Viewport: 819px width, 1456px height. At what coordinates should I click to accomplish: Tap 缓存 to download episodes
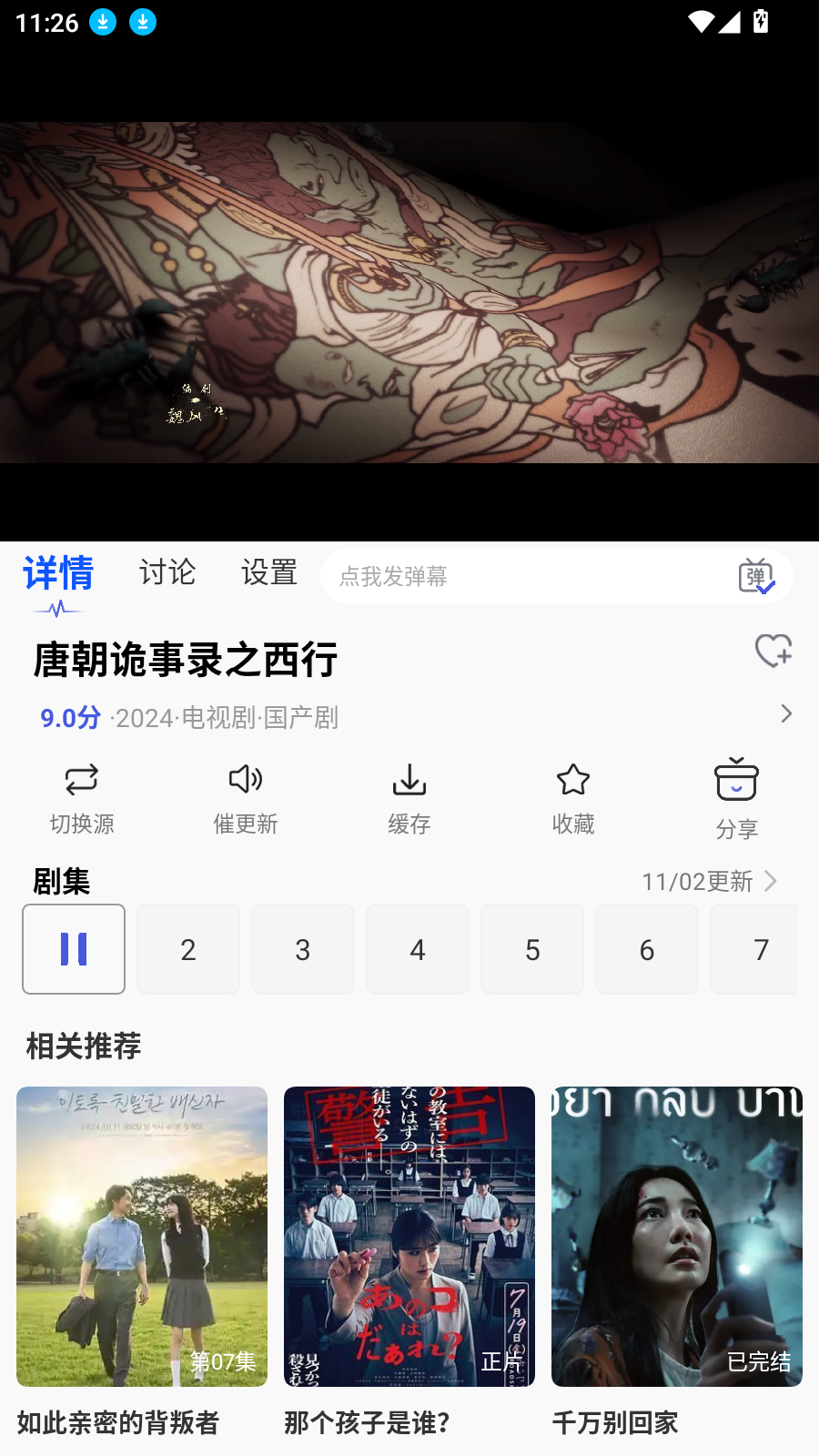(x=409, y=799)
